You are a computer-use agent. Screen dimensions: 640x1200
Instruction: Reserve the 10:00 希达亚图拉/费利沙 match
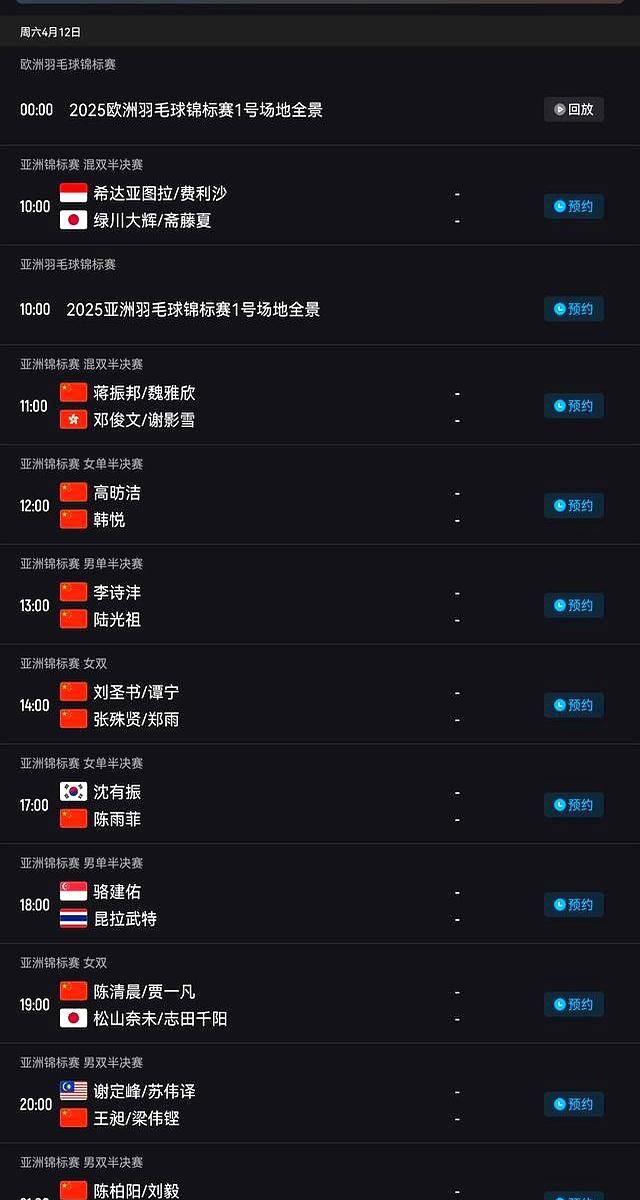tap(574, 206)
